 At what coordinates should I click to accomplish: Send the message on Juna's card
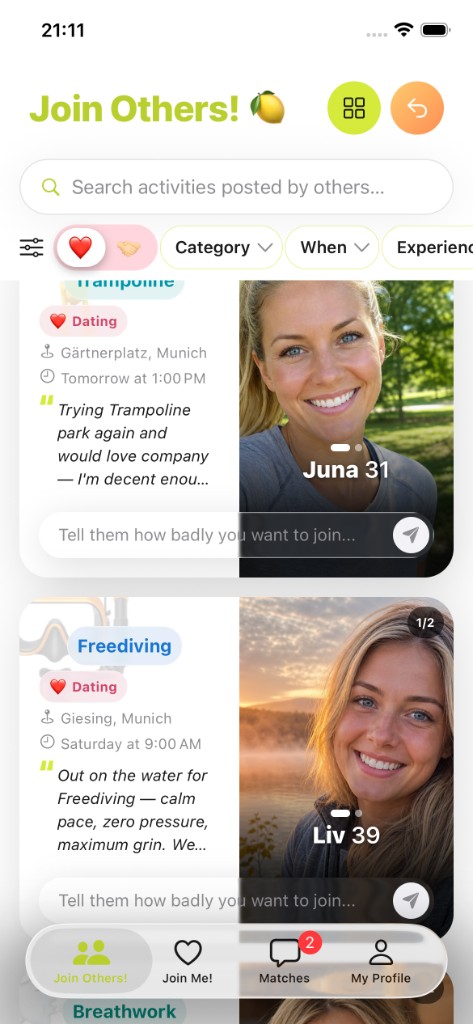tap(411, 536)
